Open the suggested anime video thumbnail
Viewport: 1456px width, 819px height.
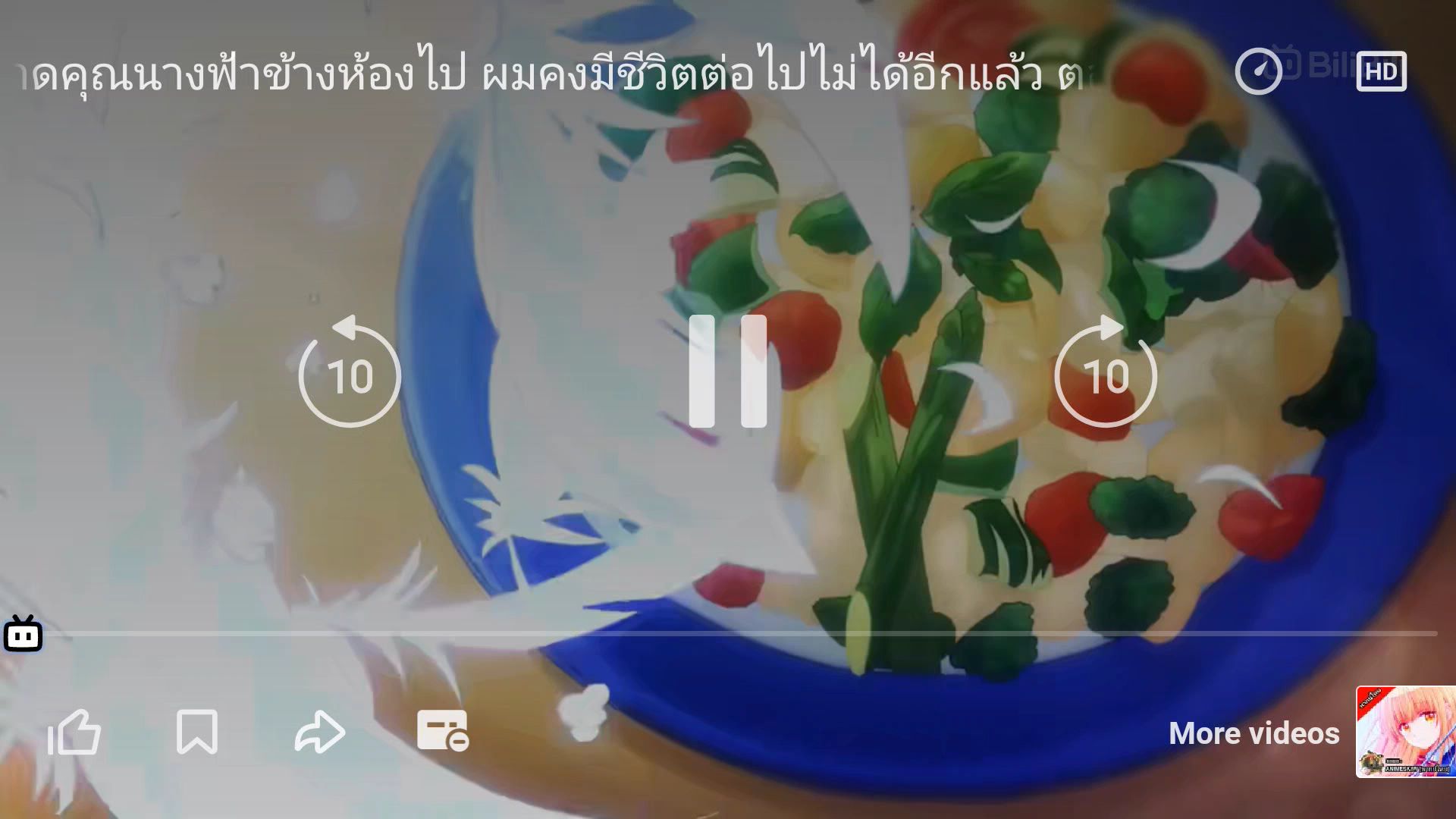(x=1404, y=732)
